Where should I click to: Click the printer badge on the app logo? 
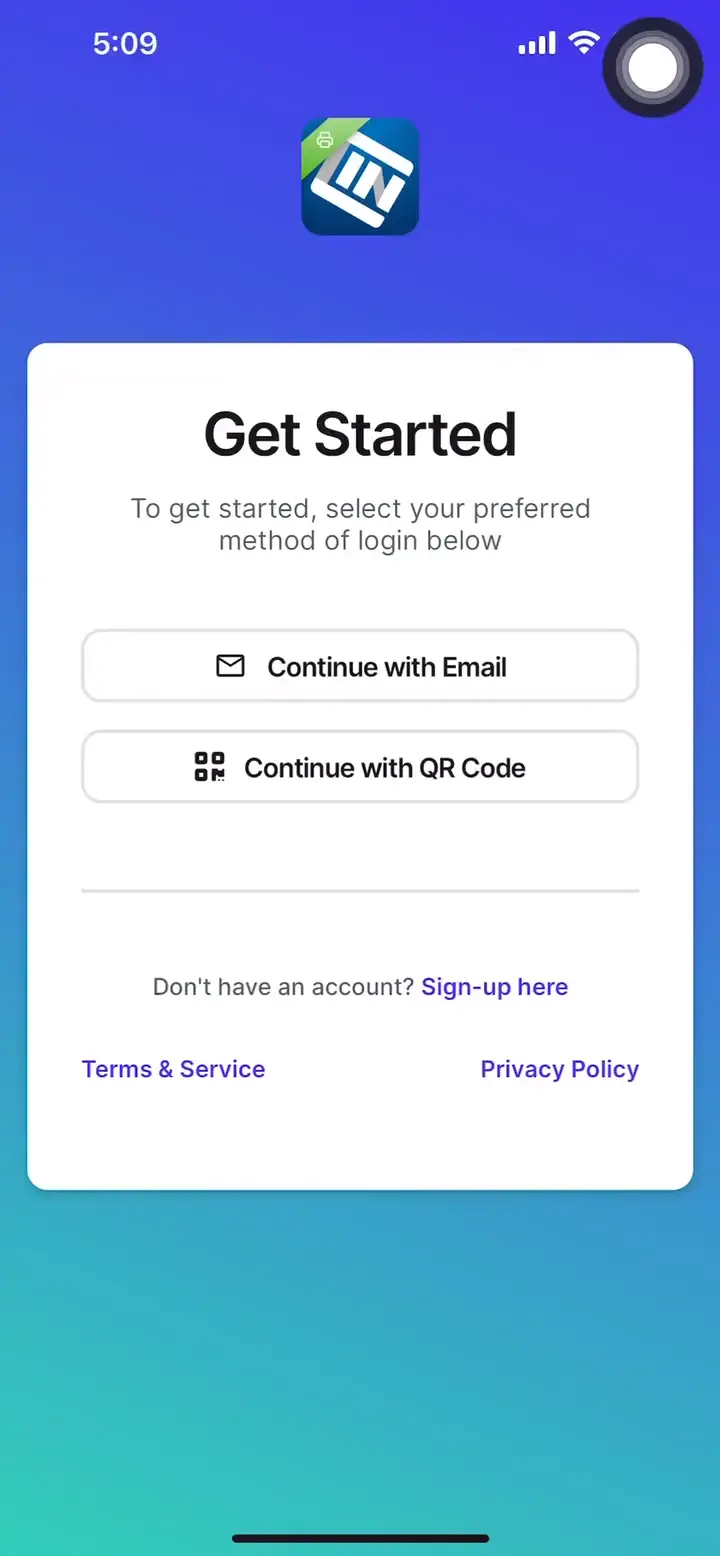[324, 141]
